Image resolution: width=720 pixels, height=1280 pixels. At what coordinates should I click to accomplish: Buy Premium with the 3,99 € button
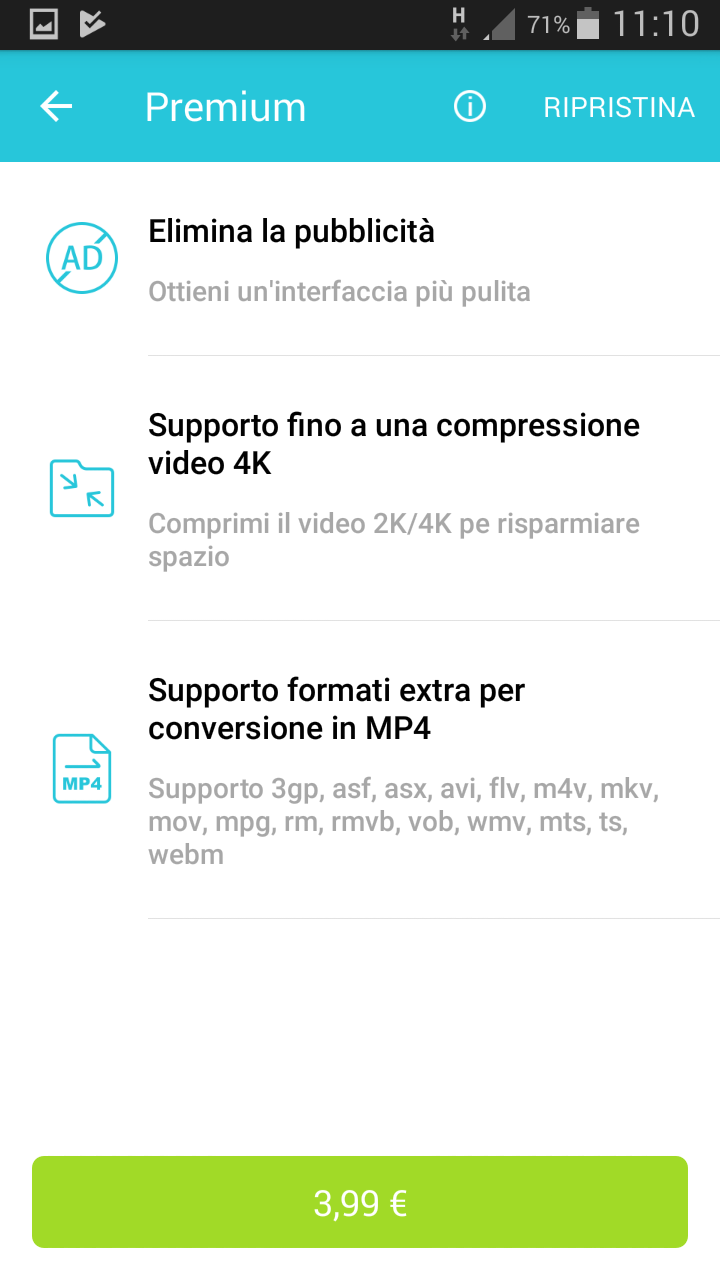pos(360,1202)
